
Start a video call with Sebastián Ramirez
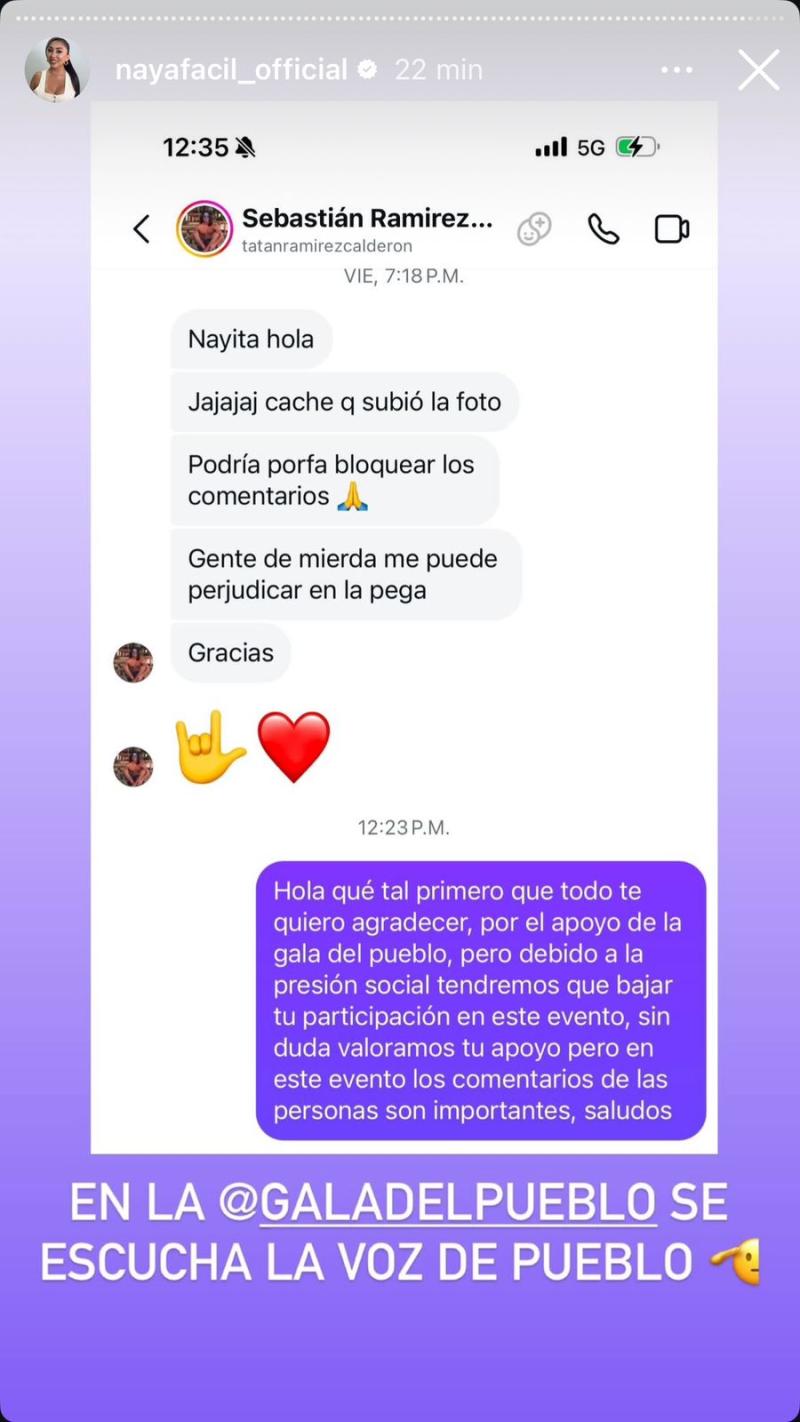pyautogui.click(x=671, y=228)
